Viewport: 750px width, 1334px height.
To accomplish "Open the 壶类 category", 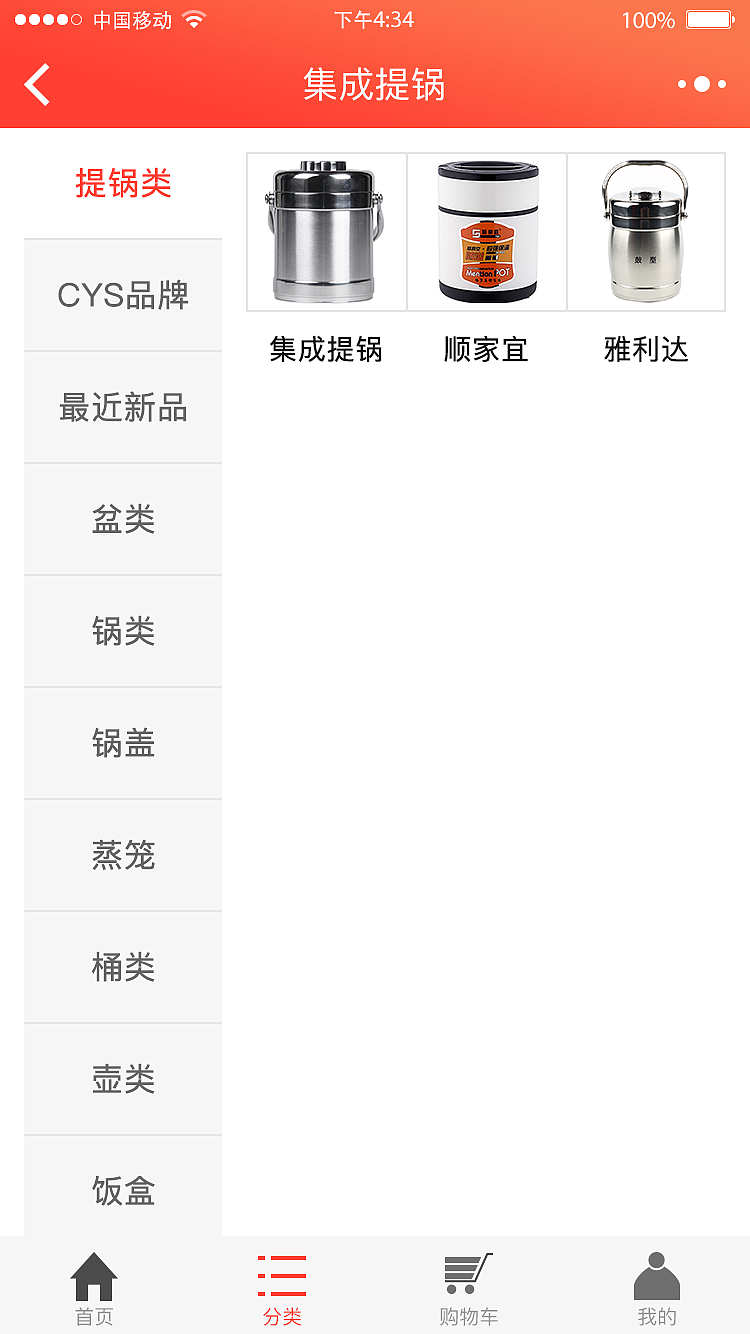I will pos(122,1079).
